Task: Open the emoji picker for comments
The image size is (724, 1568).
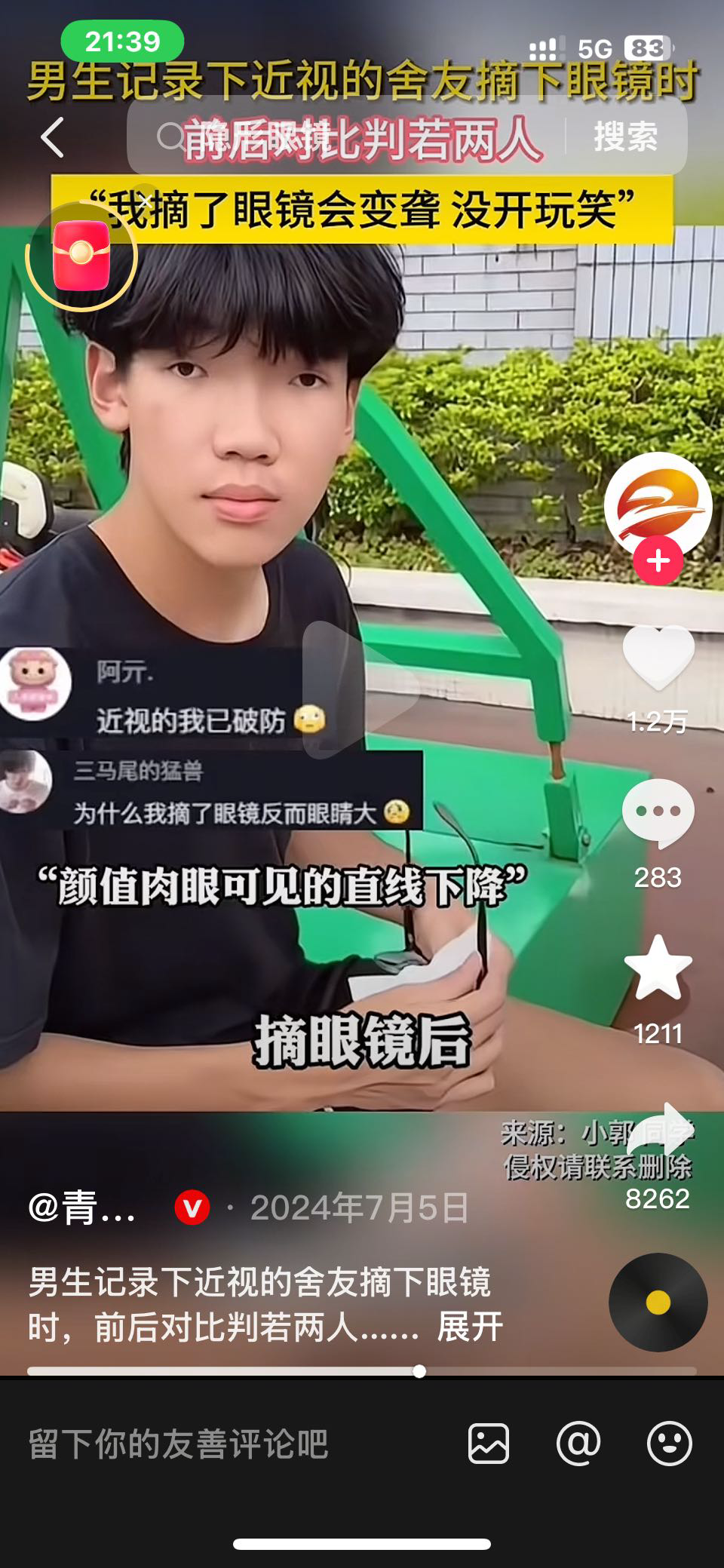Action: click(x=669, y=1444)
